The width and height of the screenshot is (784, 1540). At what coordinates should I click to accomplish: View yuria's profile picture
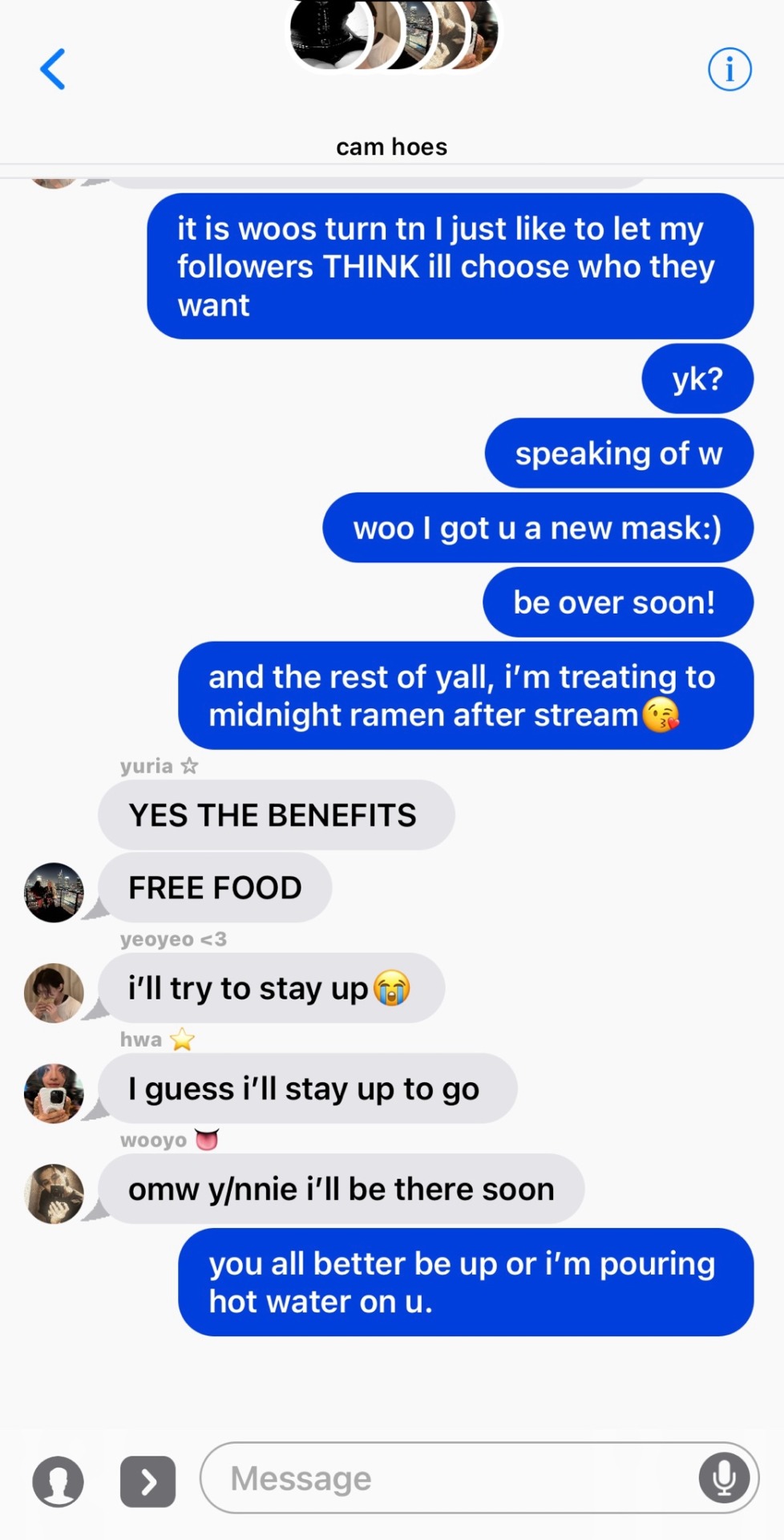(54, 892)
